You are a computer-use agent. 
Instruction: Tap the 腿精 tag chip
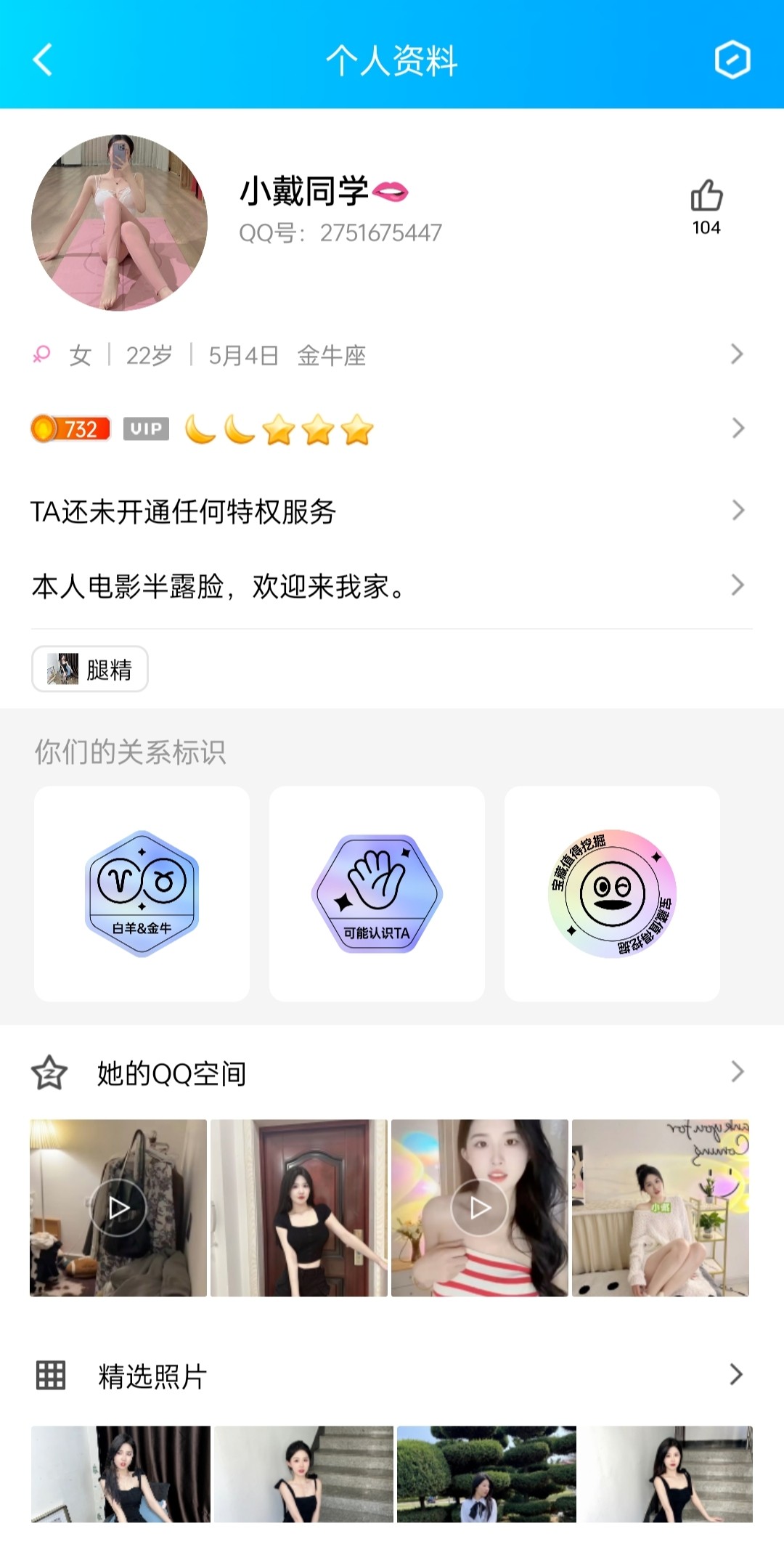90,669
